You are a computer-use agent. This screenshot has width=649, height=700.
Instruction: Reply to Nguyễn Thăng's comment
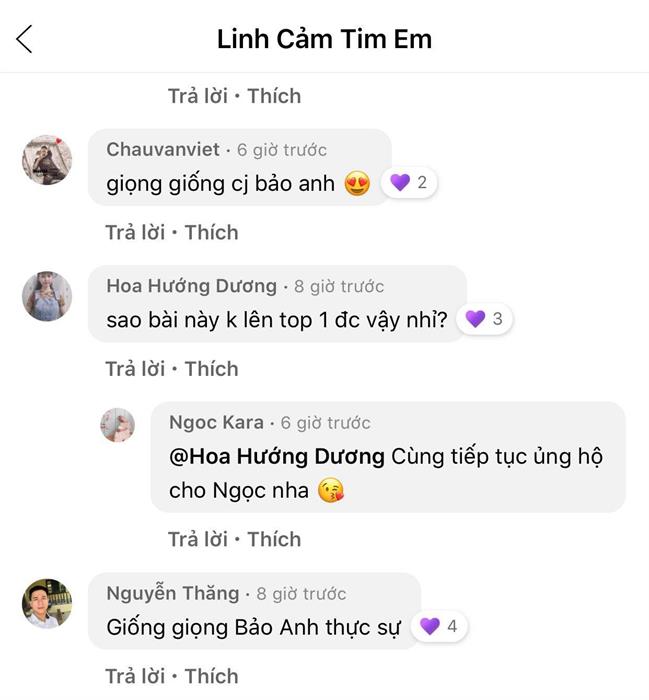point(135,675)
